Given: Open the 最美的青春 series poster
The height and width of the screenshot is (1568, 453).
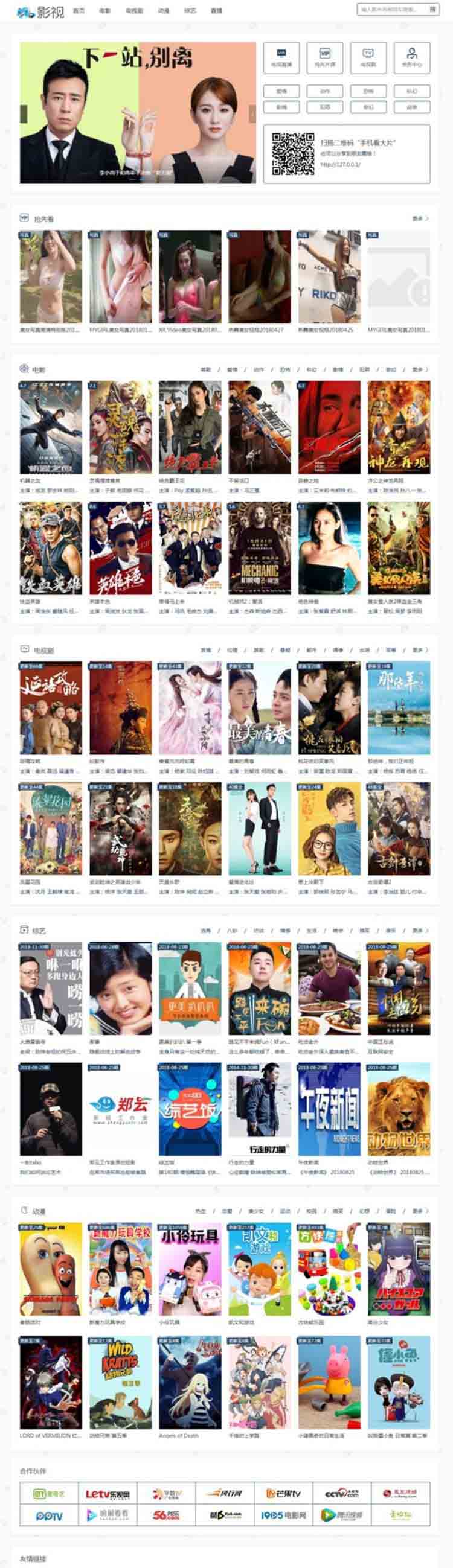Looking at the screenshot, I should (259, 708).
